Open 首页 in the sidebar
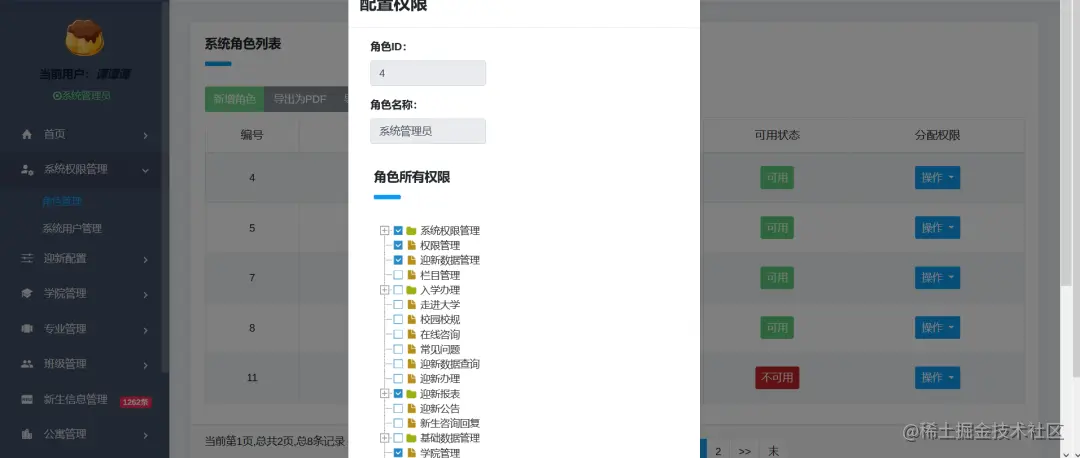The width and height of the screenshot is (1080, 458). 54,134
